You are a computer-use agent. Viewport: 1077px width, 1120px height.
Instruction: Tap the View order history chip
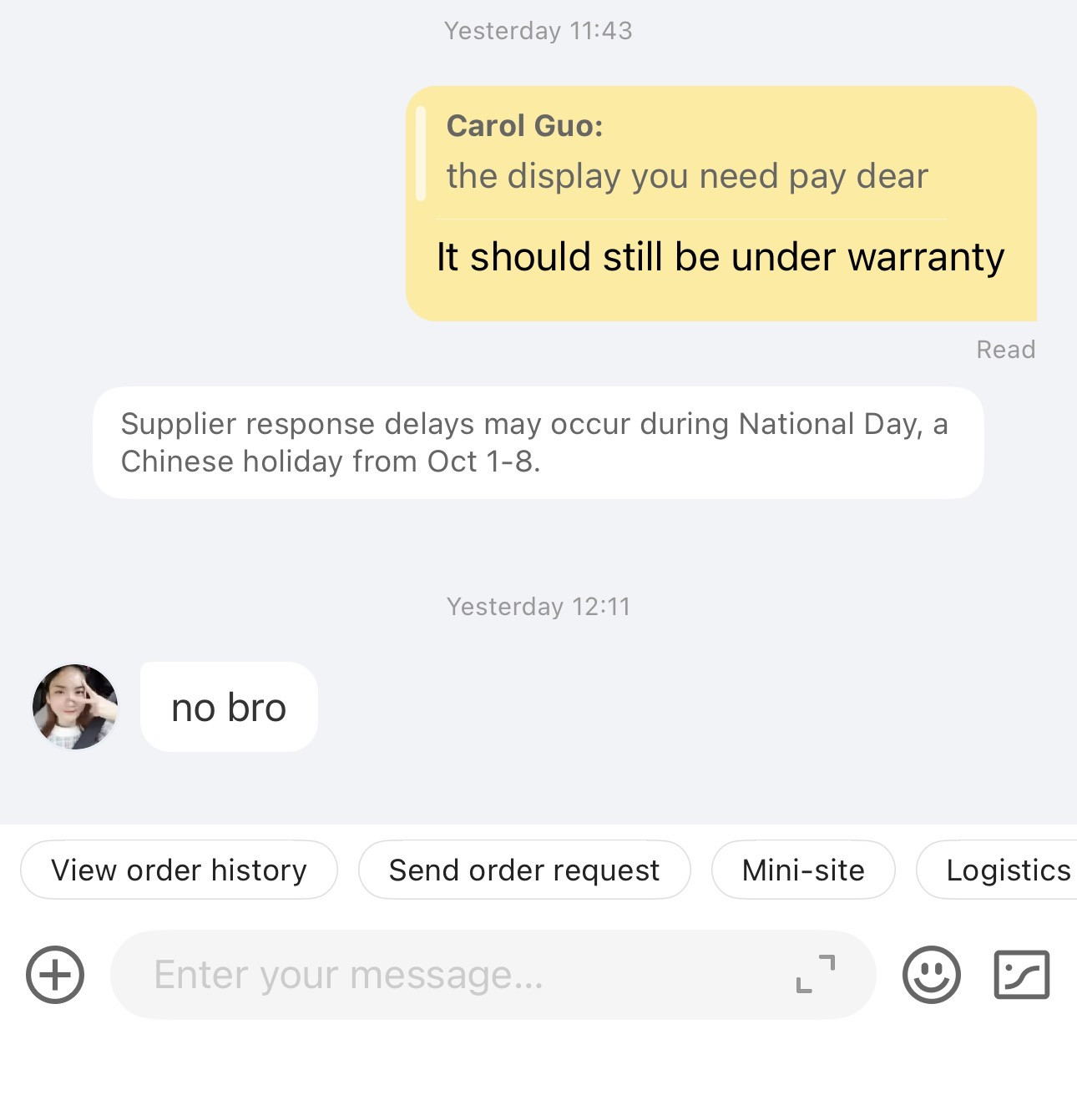pos(179,870)
